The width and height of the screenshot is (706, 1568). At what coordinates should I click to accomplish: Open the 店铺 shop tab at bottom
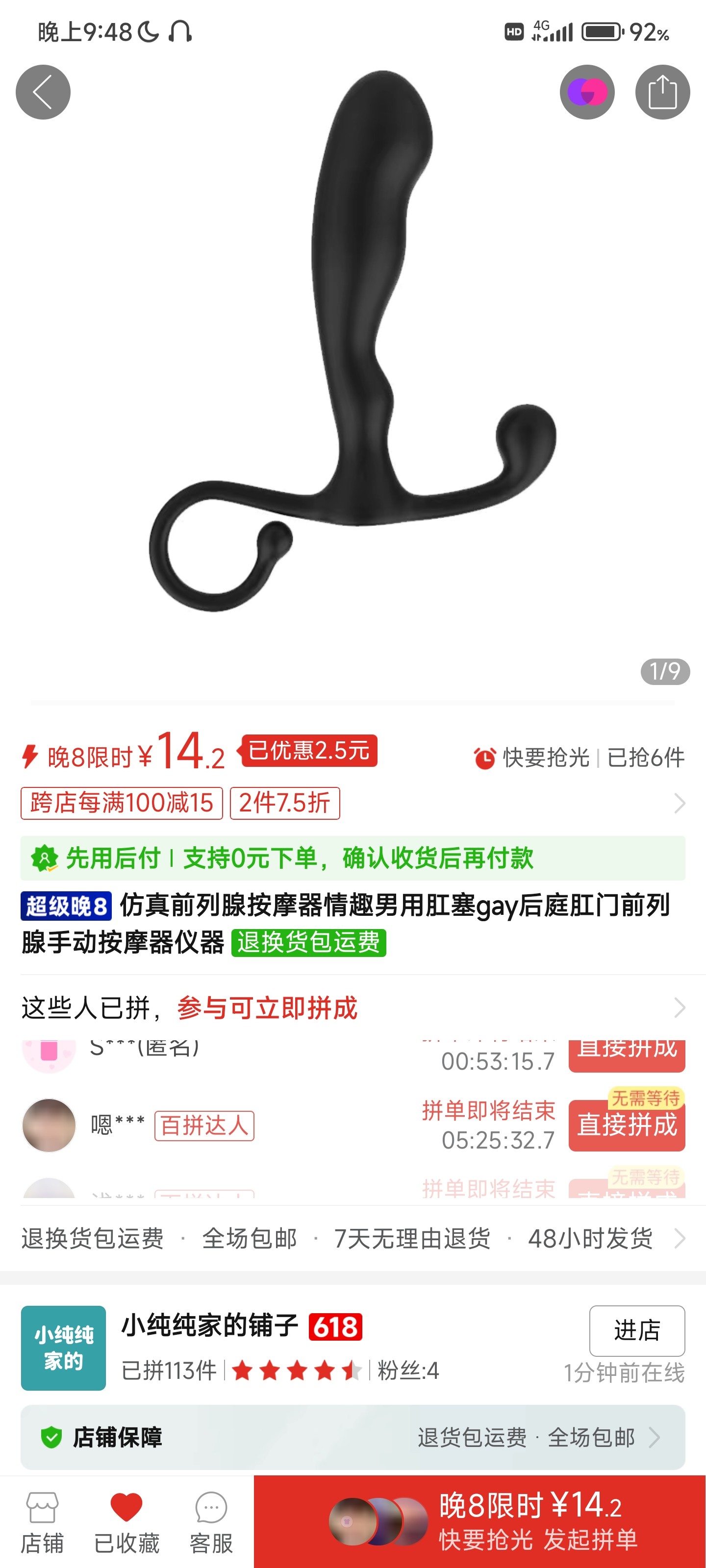click(x=42, y=1522)
